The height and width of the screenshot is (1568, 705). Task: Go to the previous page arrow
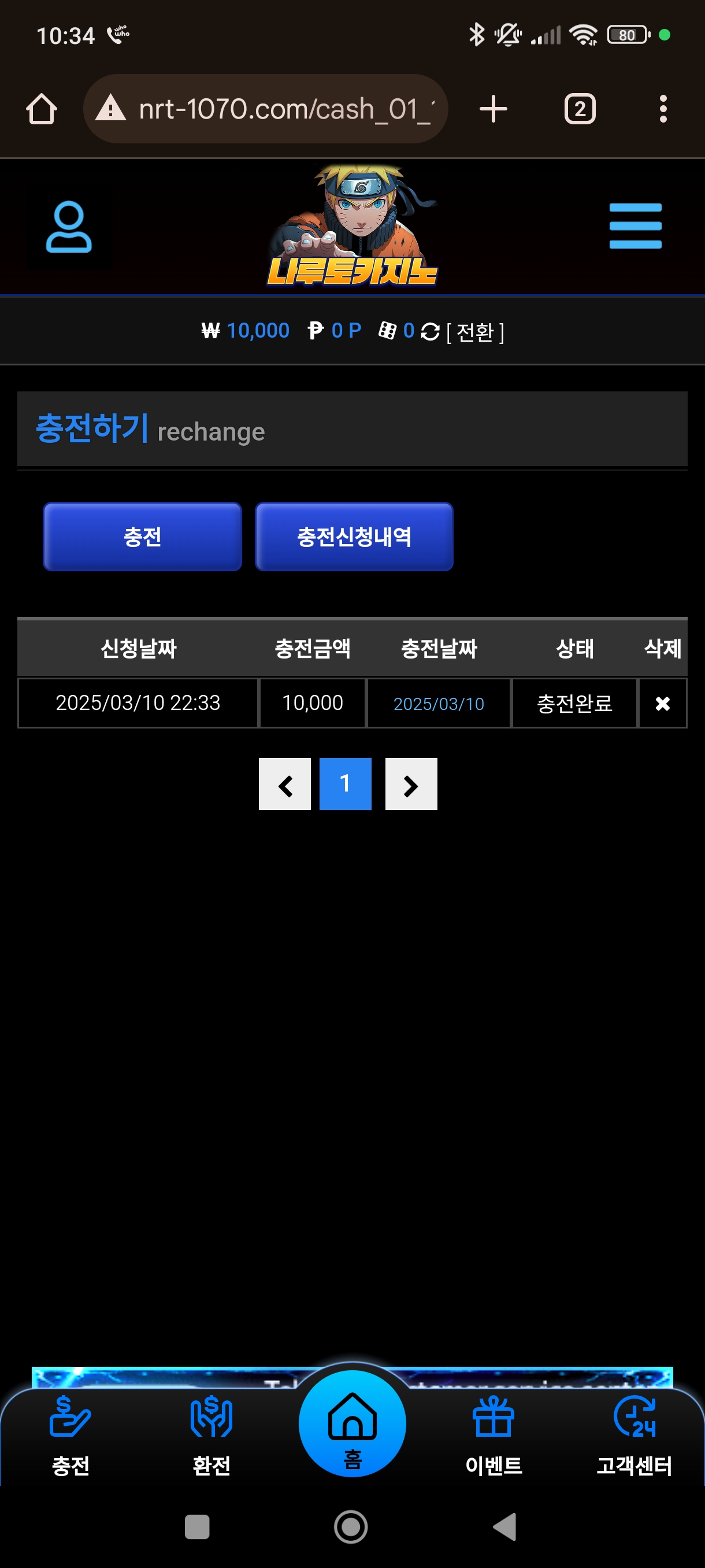[284, 784]
